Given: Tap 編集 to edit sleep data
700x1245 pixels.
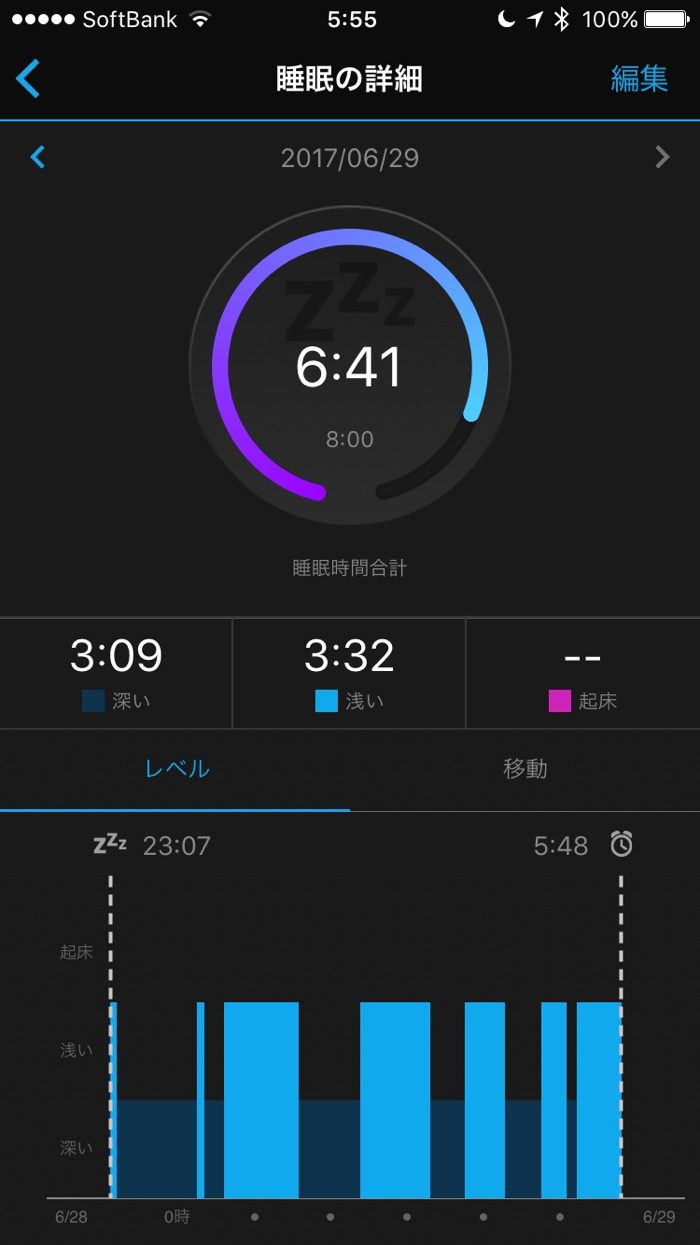Looking at the screenshot, I should pyautogui.click(x=639, y=79).
